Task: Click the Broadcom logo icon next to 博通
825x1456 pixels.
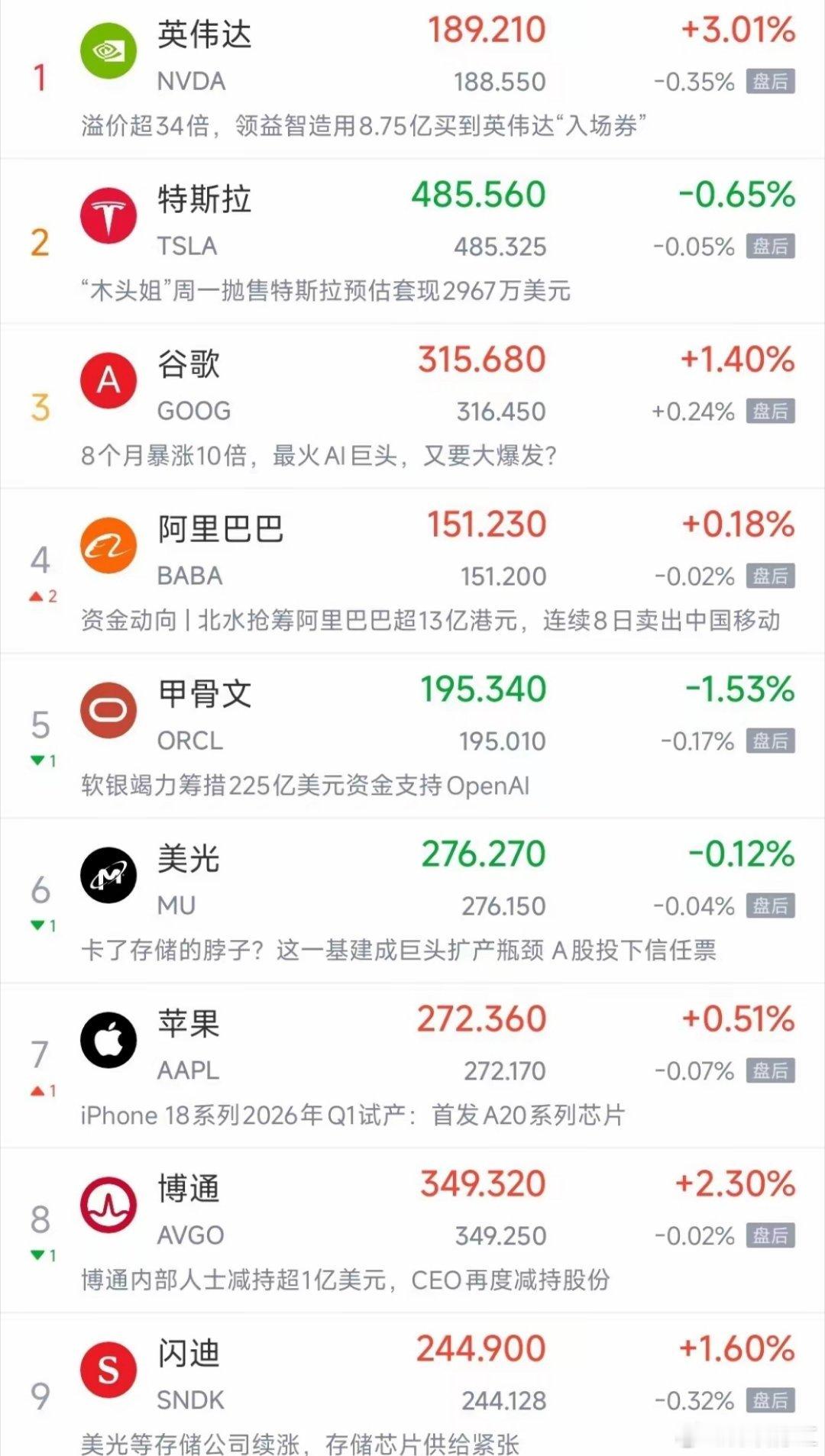Action: [108, 1205]
